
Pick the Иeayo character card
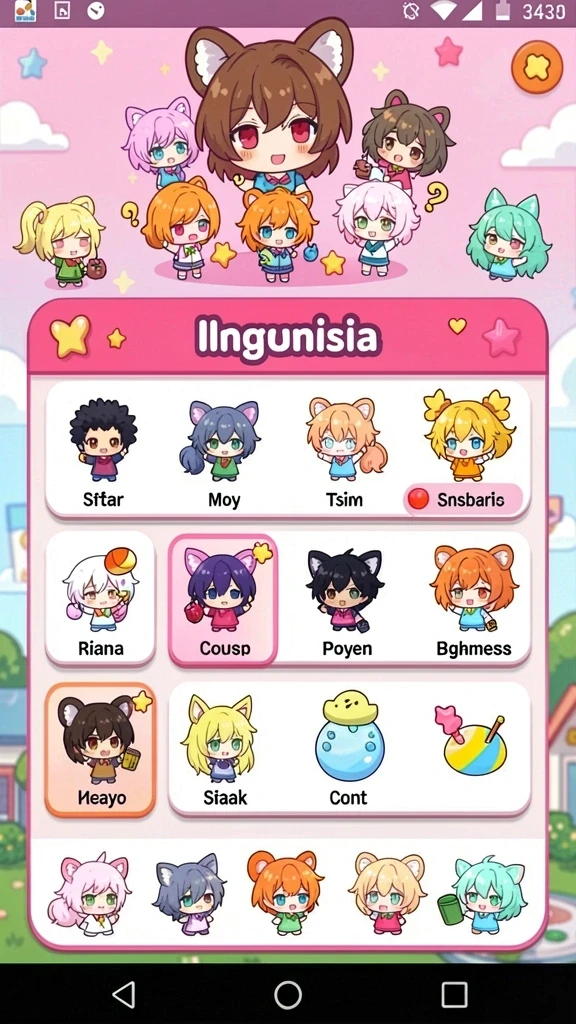[x=100, y=750]
